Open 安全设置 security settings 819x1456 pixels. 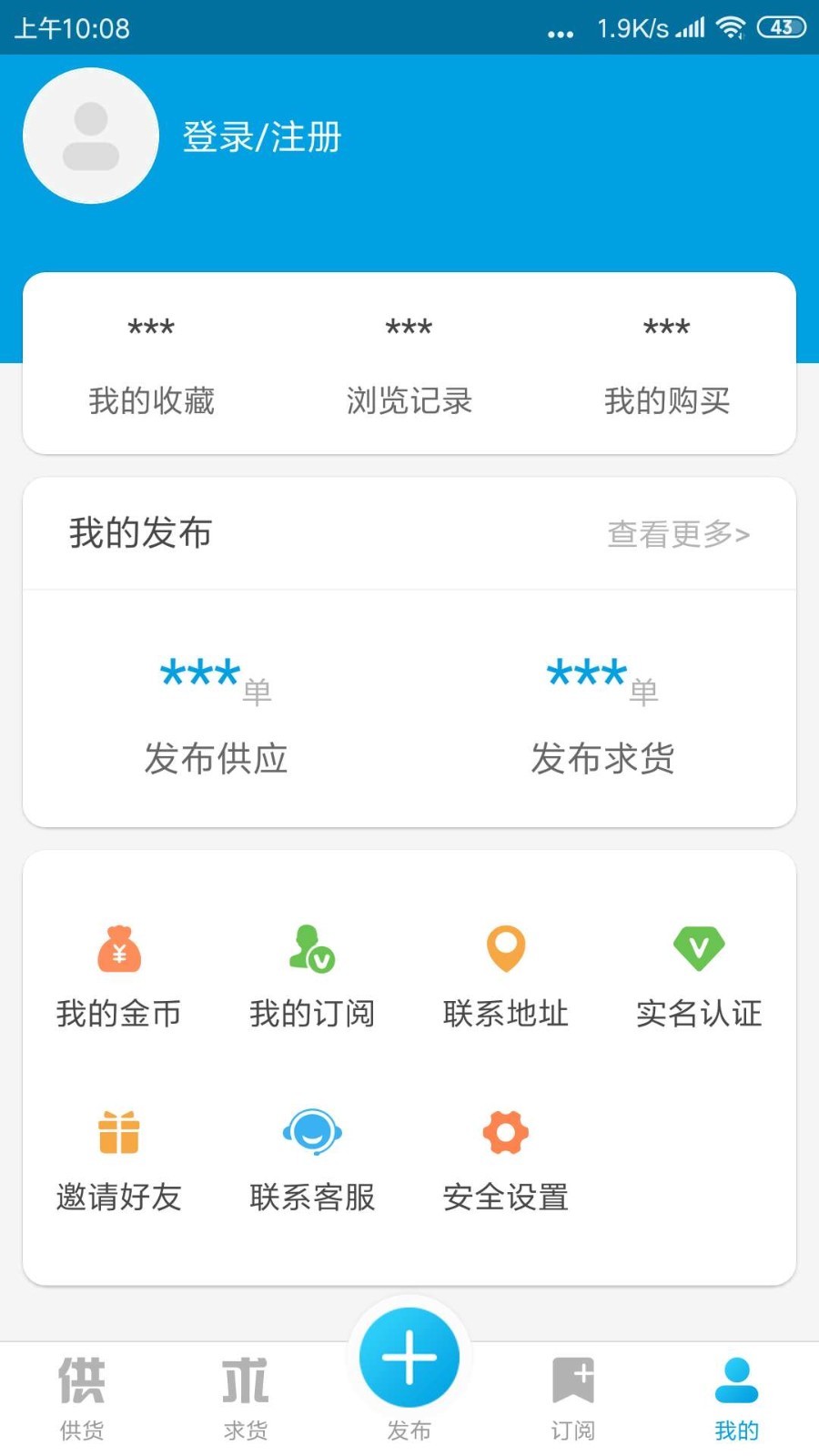506,1161
